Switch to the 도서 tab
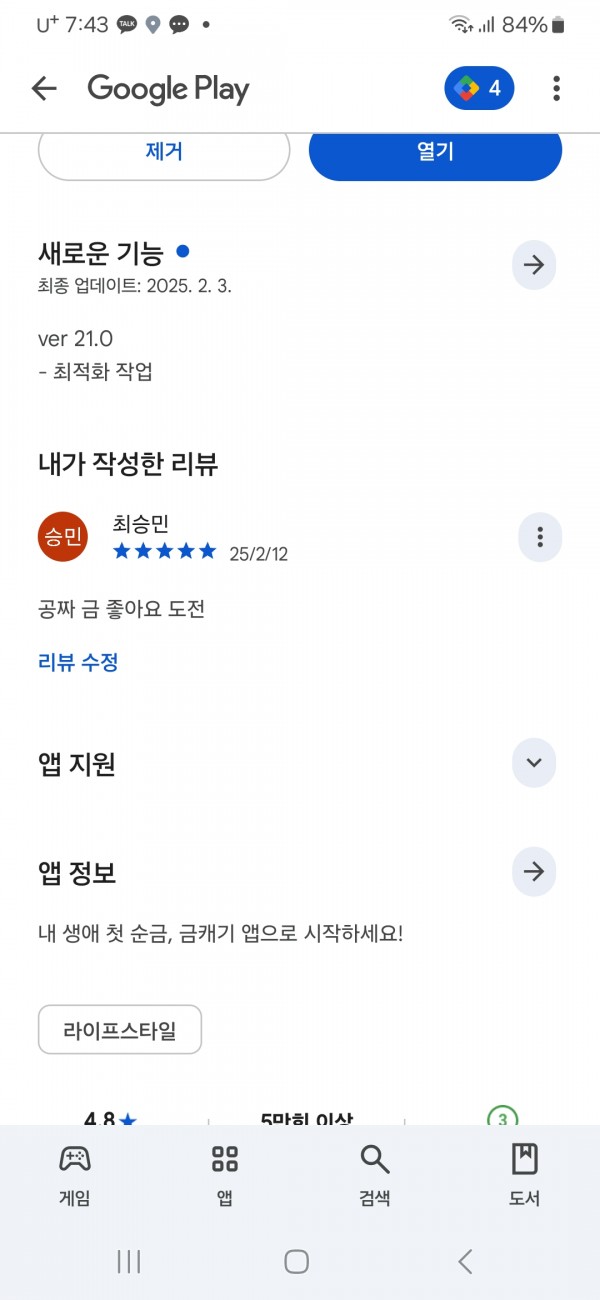The height and width of the screenshot is (1300, 600). coord(525,1176)
